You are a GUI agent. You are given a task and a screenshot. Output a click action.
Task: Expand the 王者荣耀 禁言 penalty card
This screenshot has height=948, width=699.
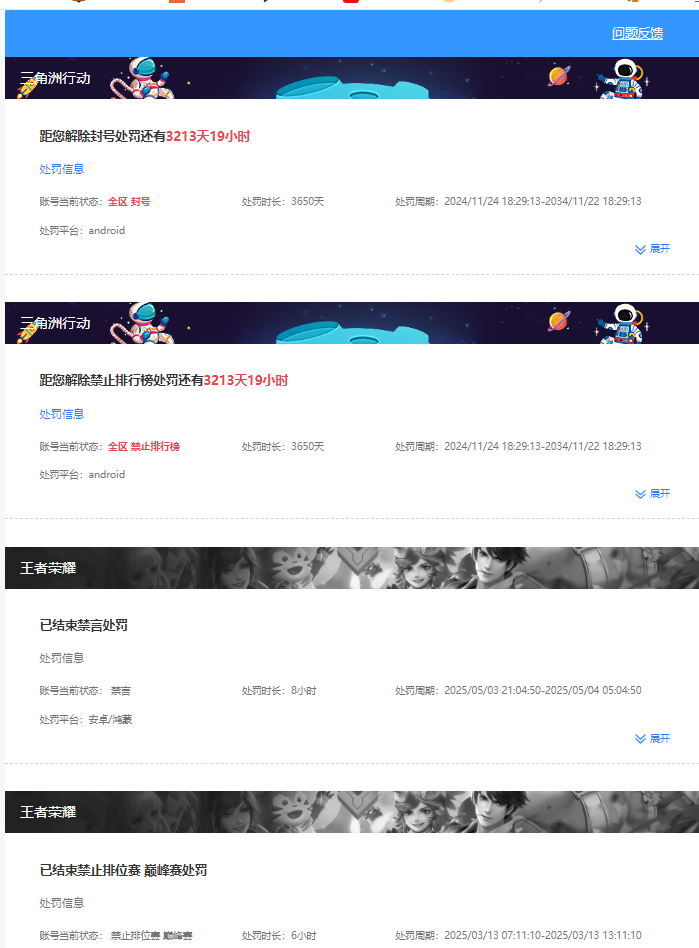point(652,739)
